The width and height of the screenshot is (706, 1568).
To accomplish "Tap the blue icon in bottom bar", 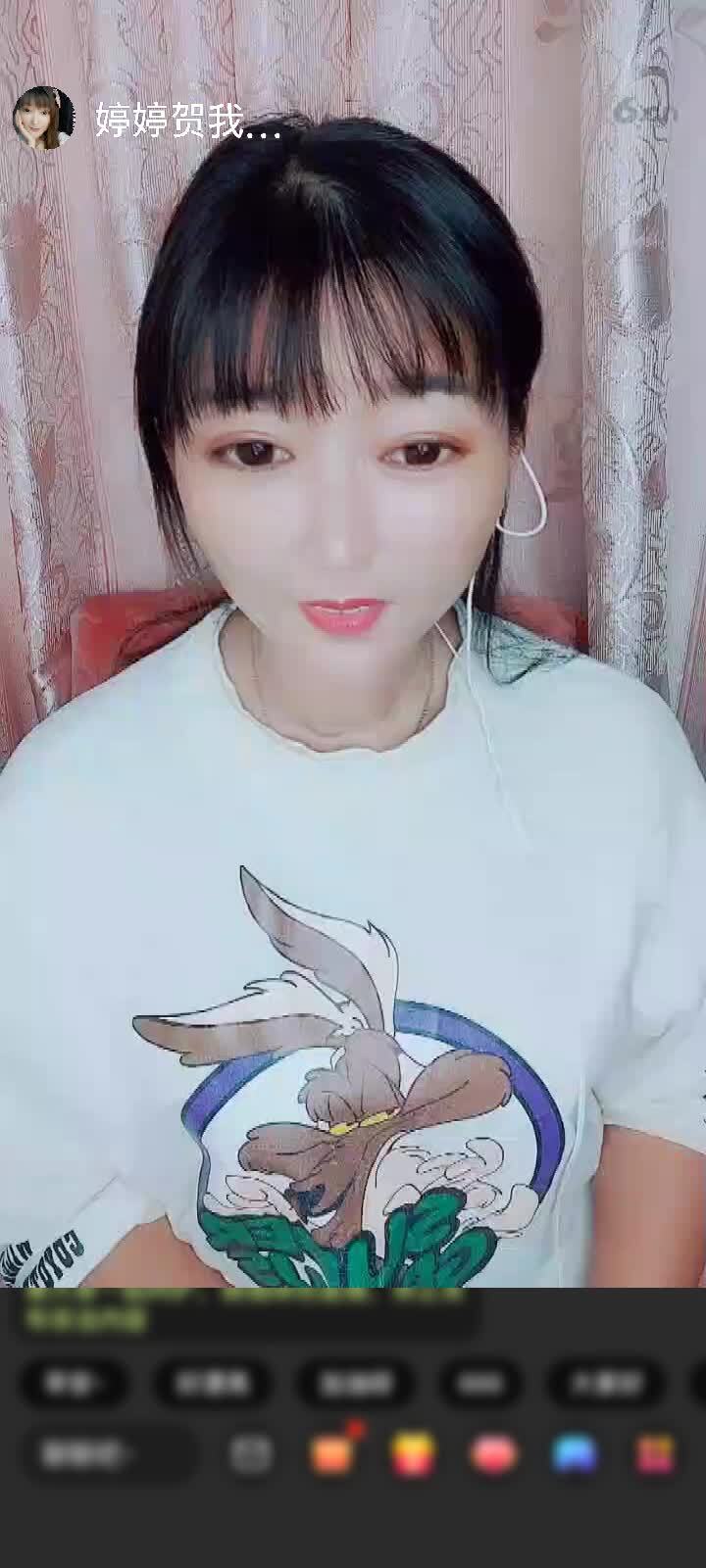I will click(x=575, y=1454).
